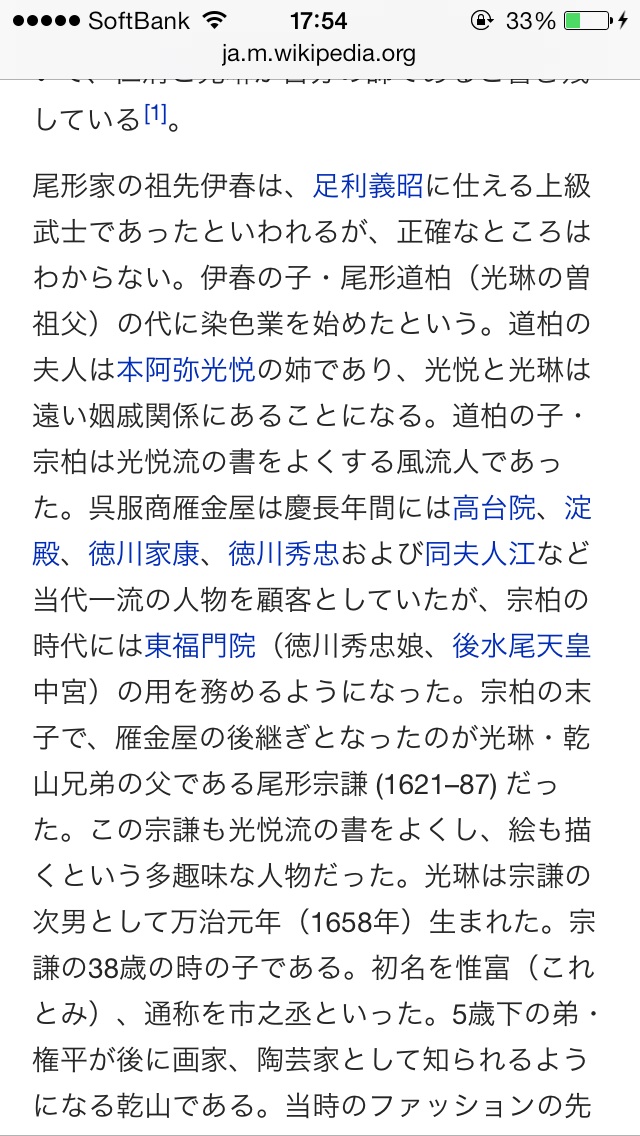Open the 東福門院 article

200,648
